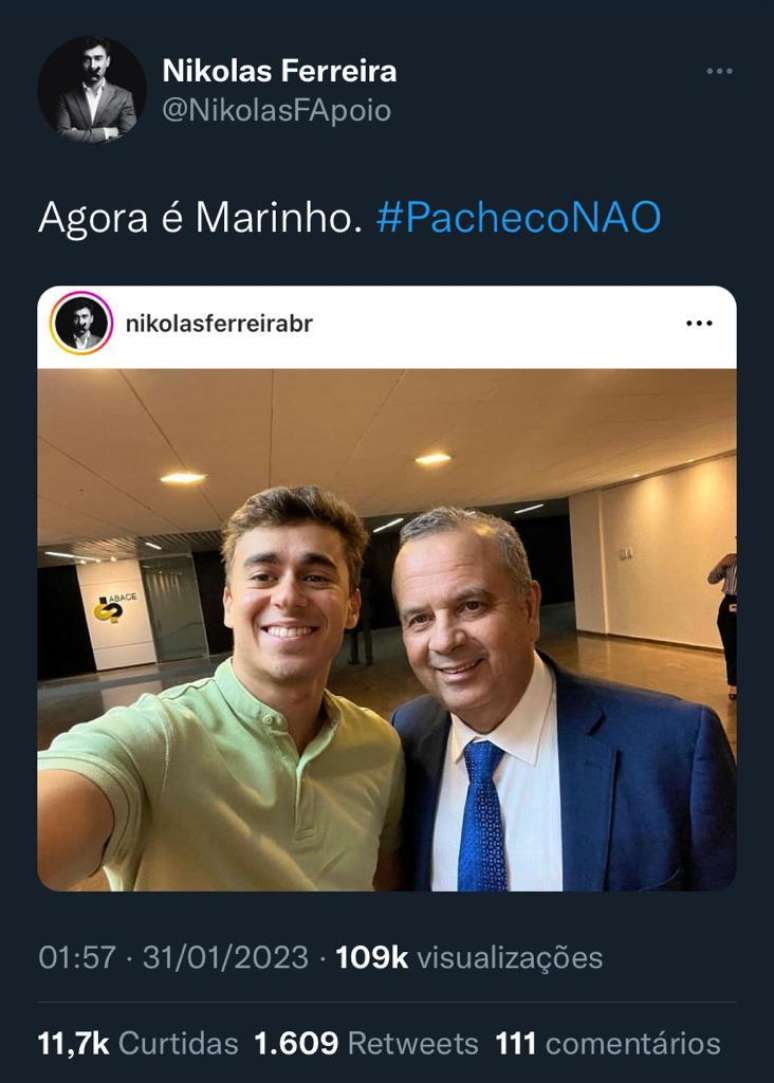Open the tweet's overflow menu
The height and width of the screenshot is (1083, 774).
coord(719,71)
